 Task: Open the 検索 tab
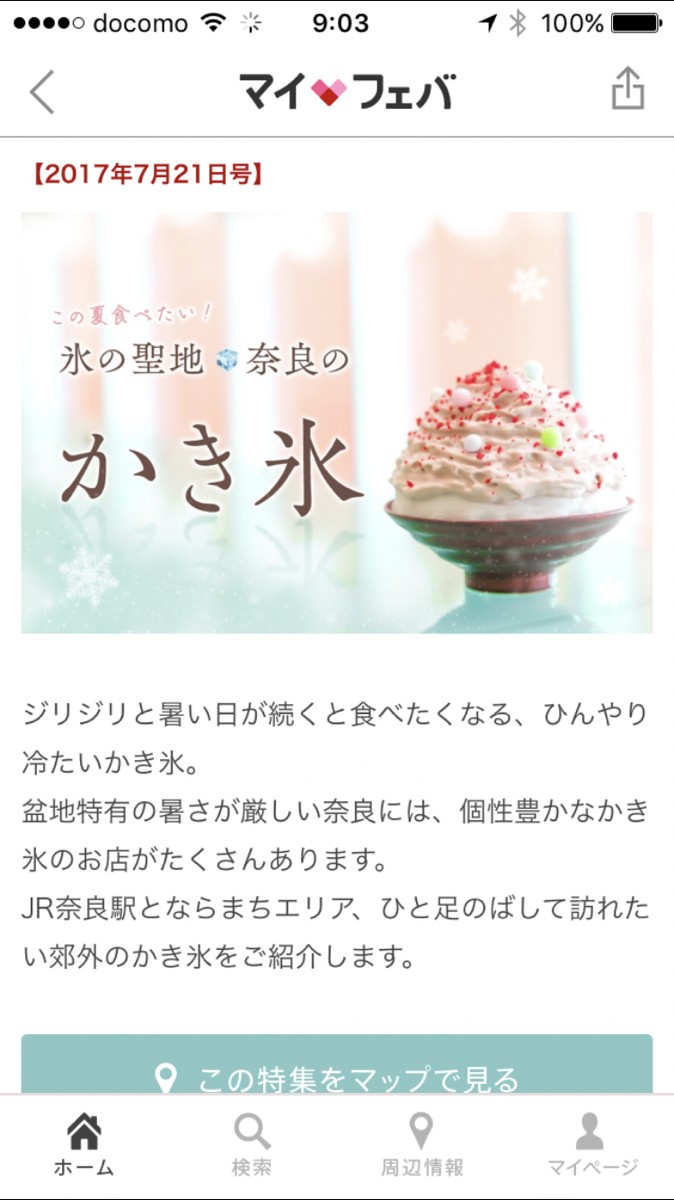tap(252, 1146)
